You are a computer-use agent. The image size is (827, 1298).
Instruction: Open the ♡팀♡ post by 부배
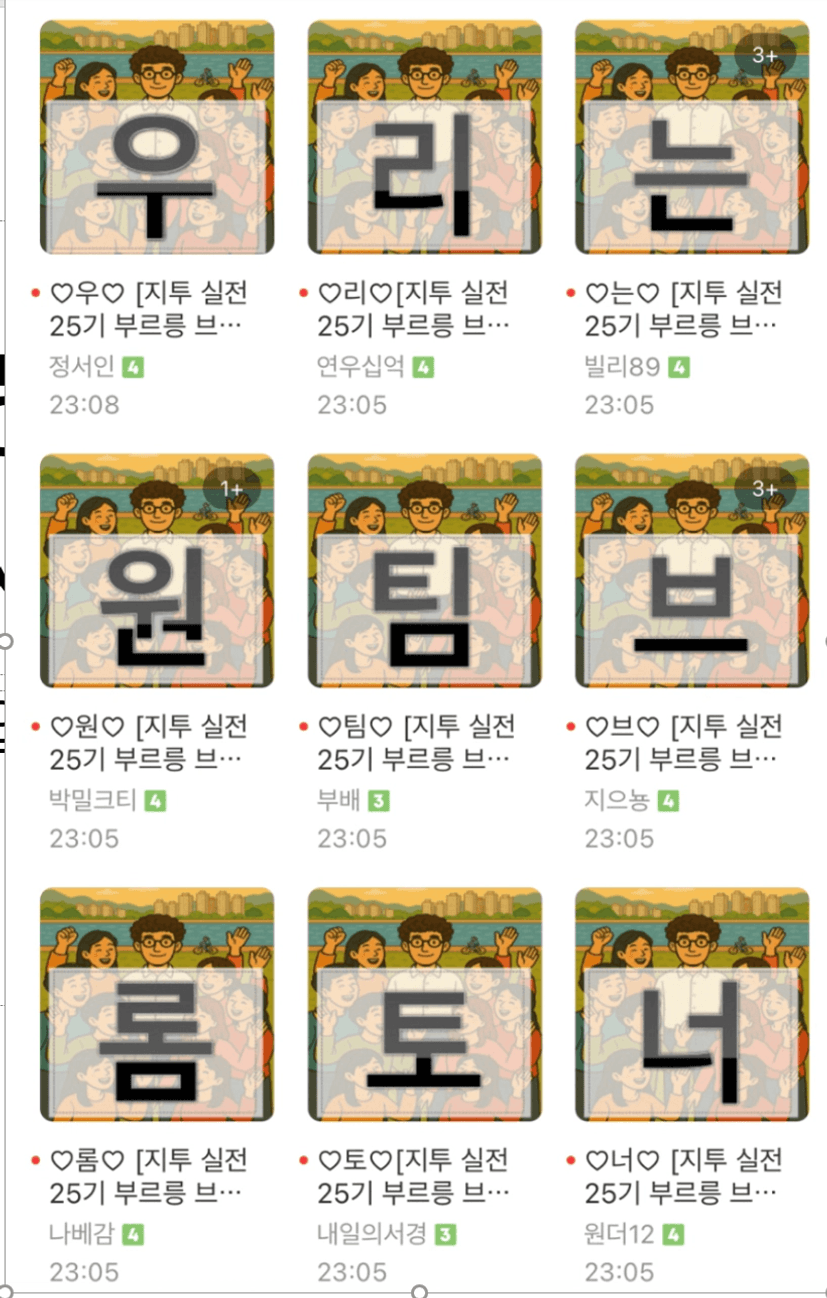coord(424,571)
